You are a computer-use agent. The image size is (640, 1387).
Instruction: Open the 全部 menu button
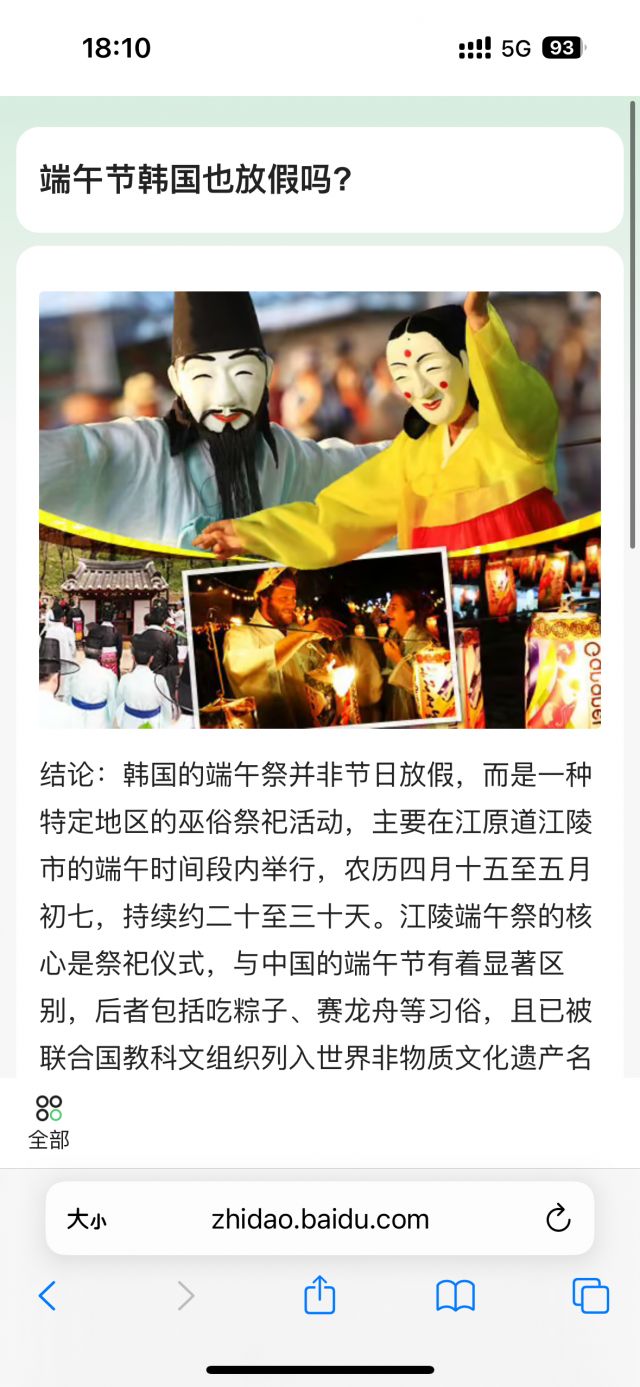[x=48, y=1121]
